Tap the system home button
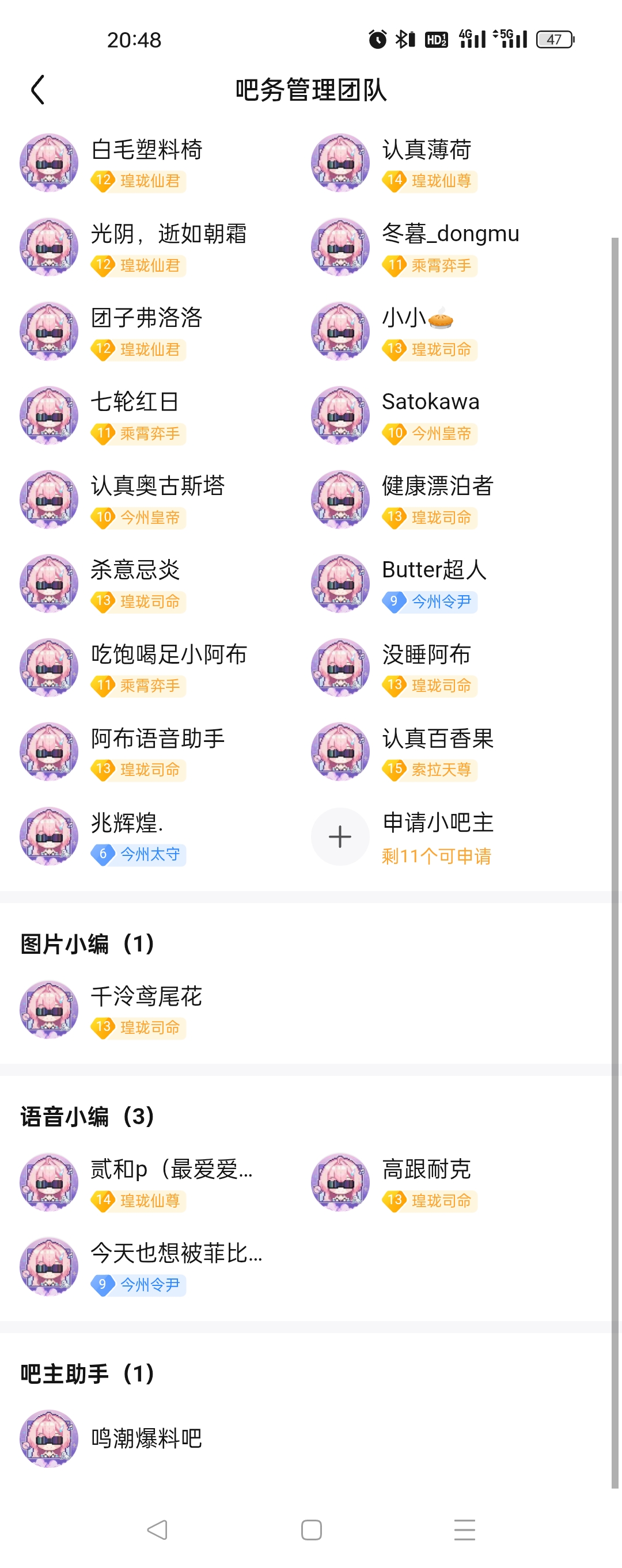The width and height of the screenshot is (622, 1568). click(x=310, y=1529)
